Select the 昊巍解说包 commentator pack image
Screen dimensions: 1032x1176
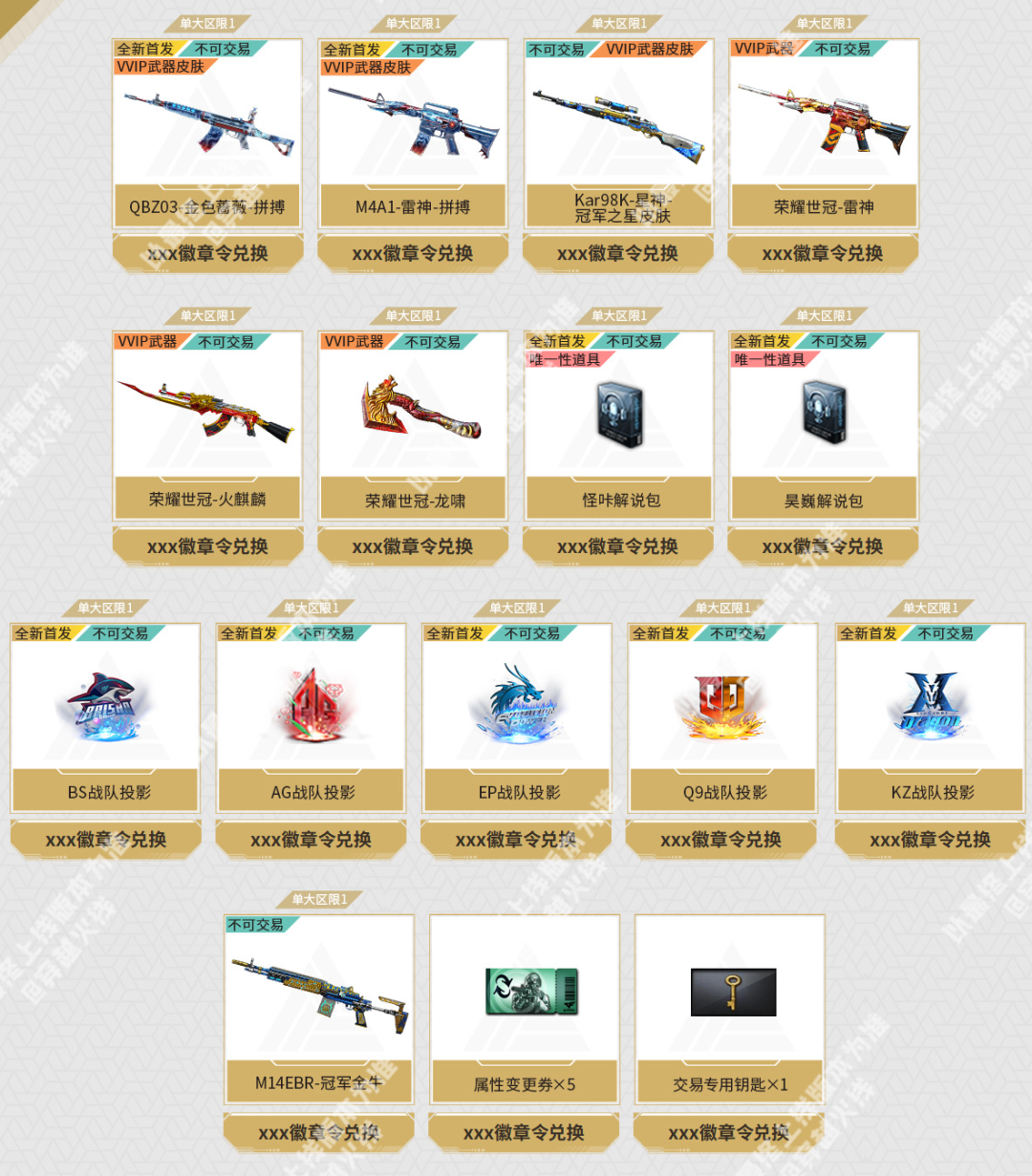(825, 416)
